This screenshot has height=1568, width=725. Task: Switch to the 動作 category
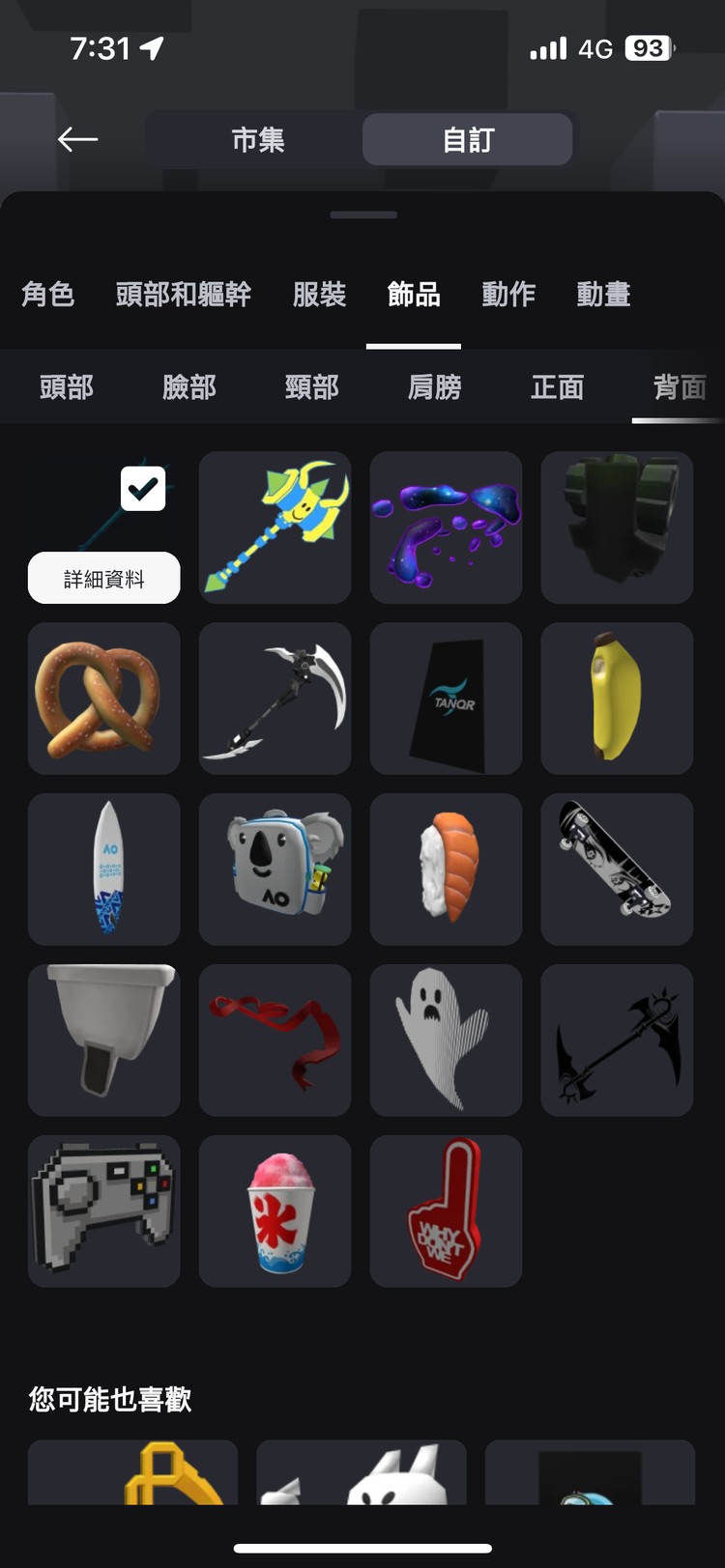[508, 294]
